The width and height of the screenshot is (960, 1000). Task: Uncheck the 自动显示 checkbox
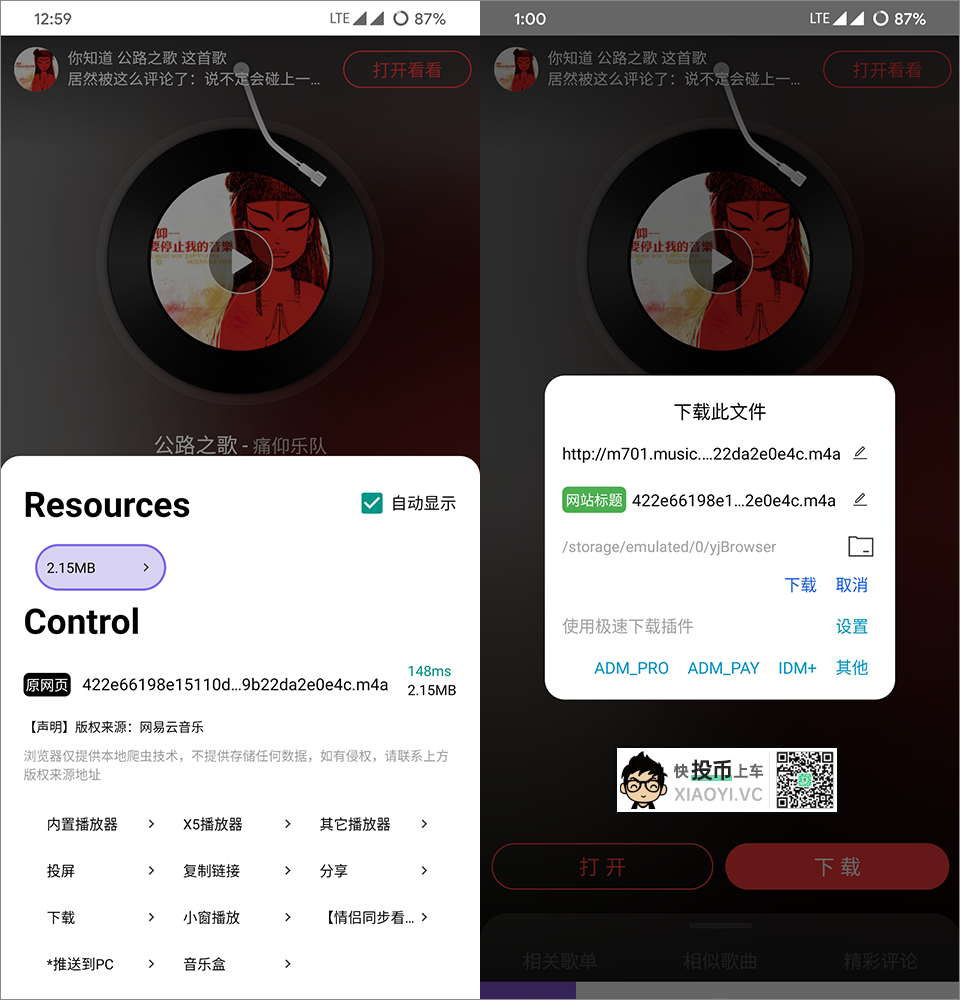pos(372,503)
